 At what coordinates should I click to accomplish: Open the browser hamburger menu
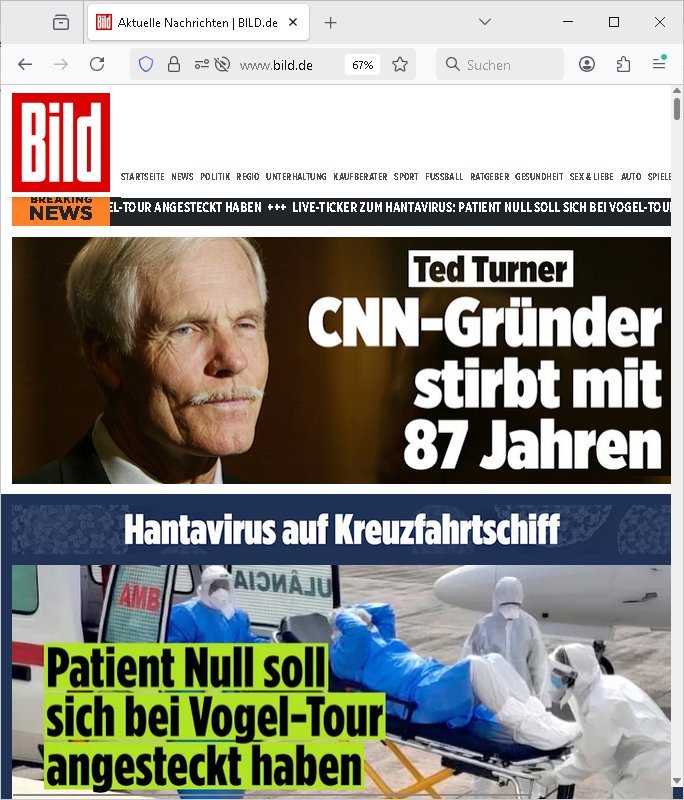(x=659, y=63)
